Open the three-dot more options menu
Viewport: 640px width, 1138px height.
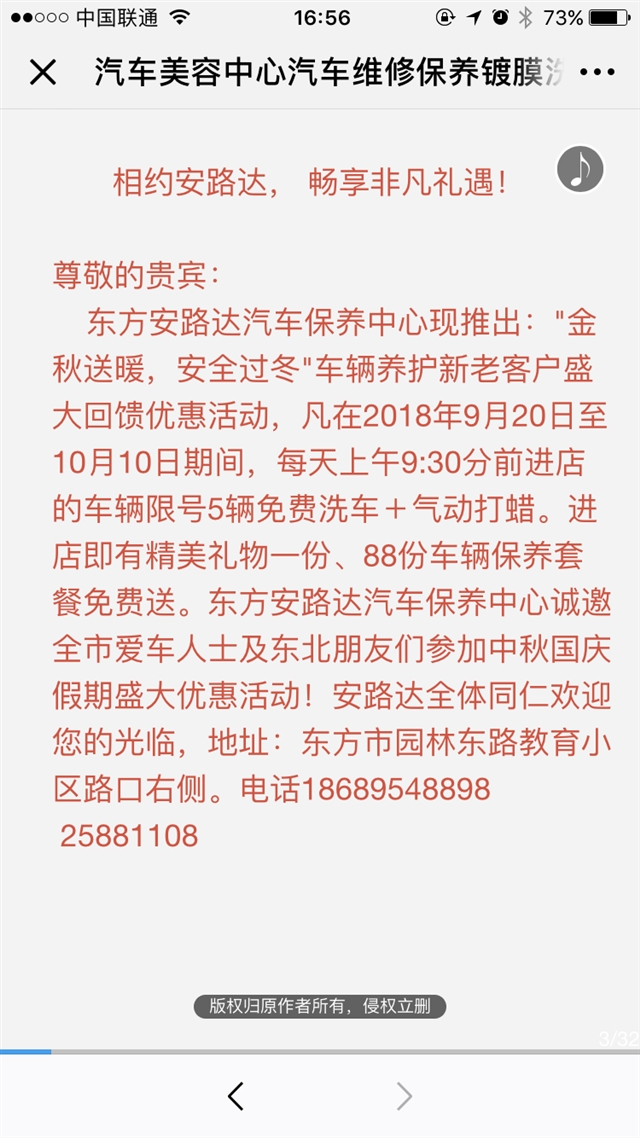(598, 72)
